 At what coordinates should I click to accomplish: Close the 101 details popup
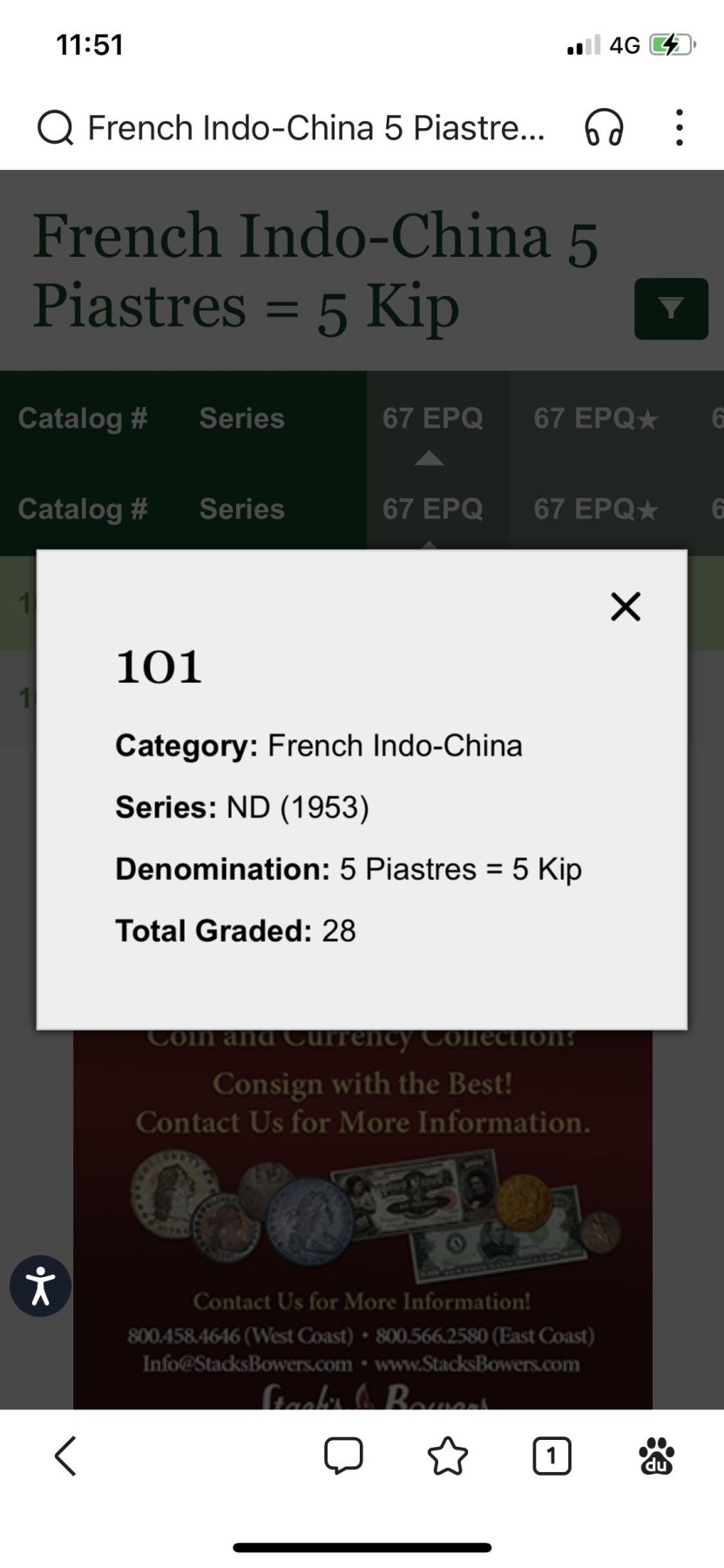[626, 606]
